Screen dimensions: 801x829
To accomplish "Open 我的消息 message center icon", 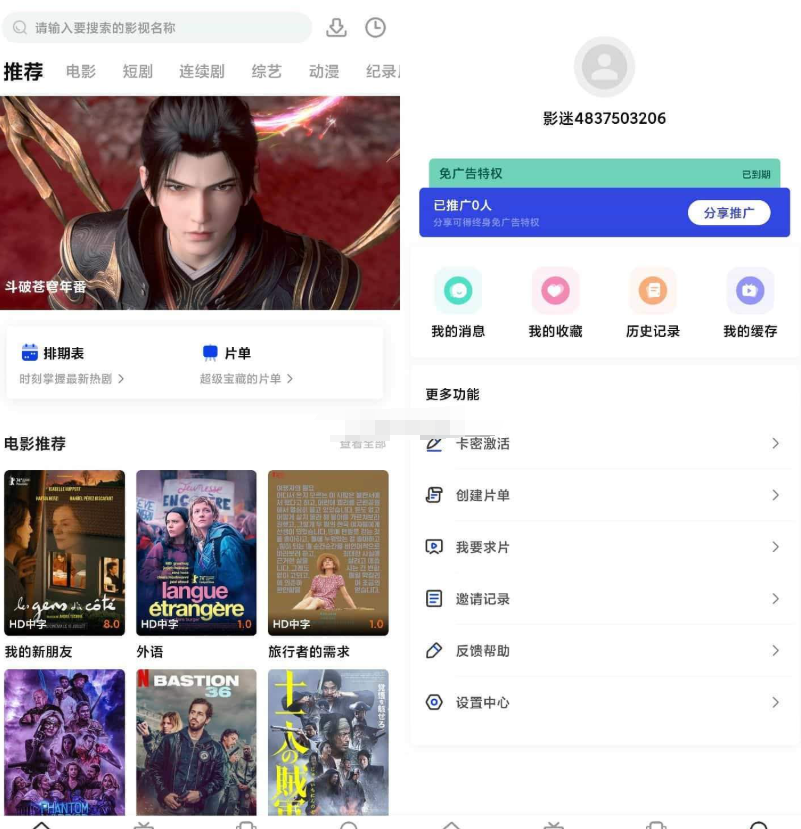I will point(457,290).
